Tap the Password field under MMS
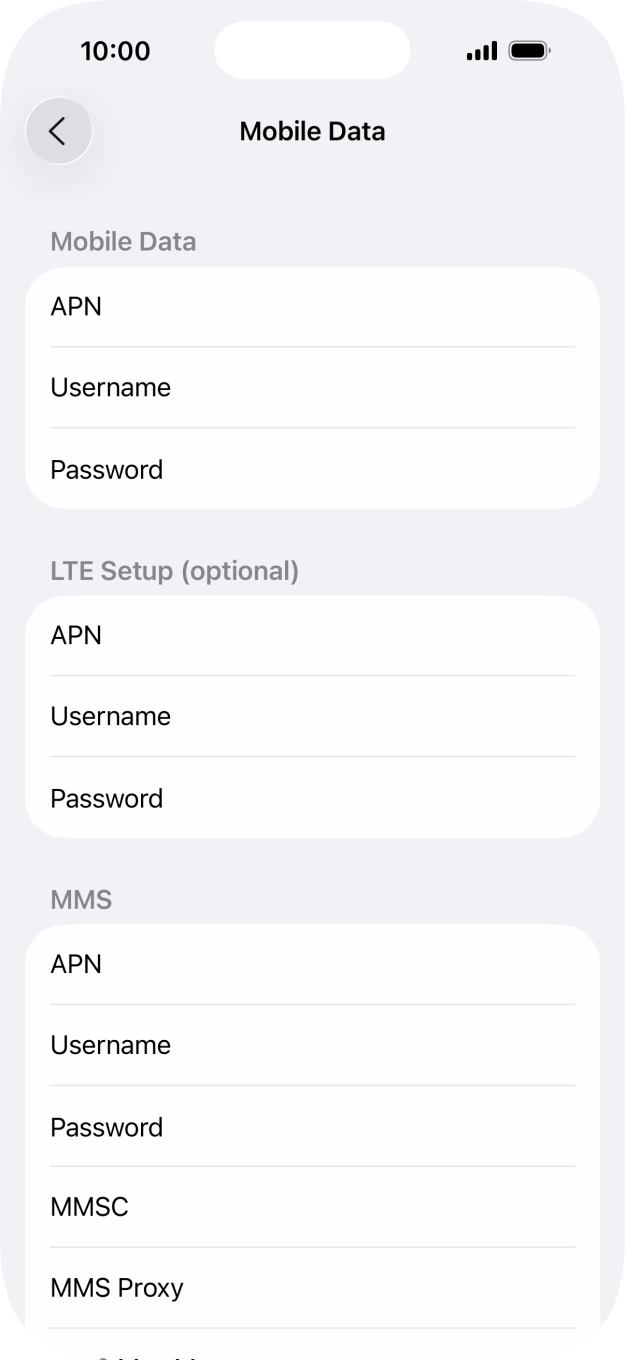 click(x=312, y=1127)
